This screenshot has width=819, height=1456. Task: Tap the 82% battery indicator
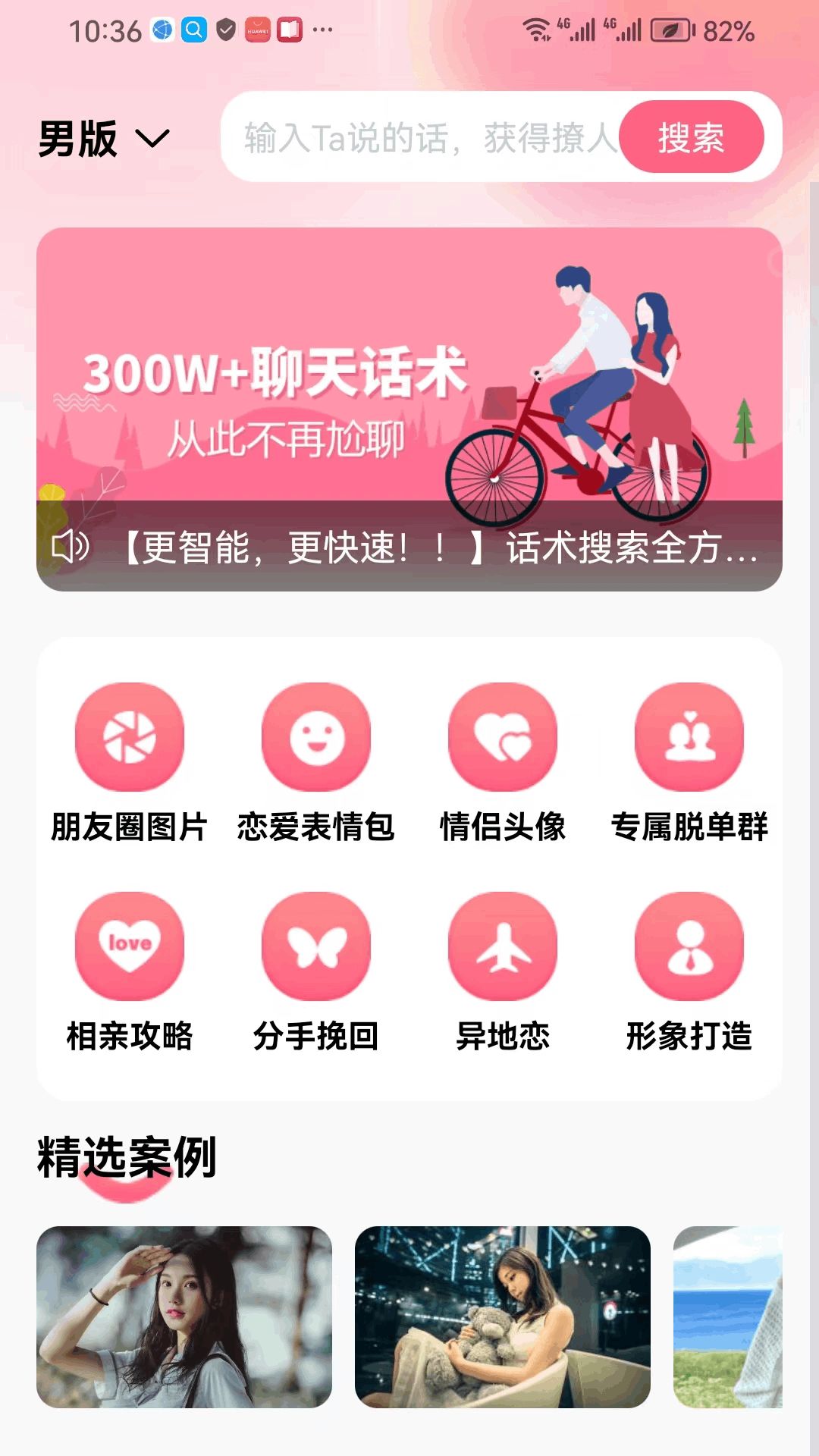coord(726,32)
